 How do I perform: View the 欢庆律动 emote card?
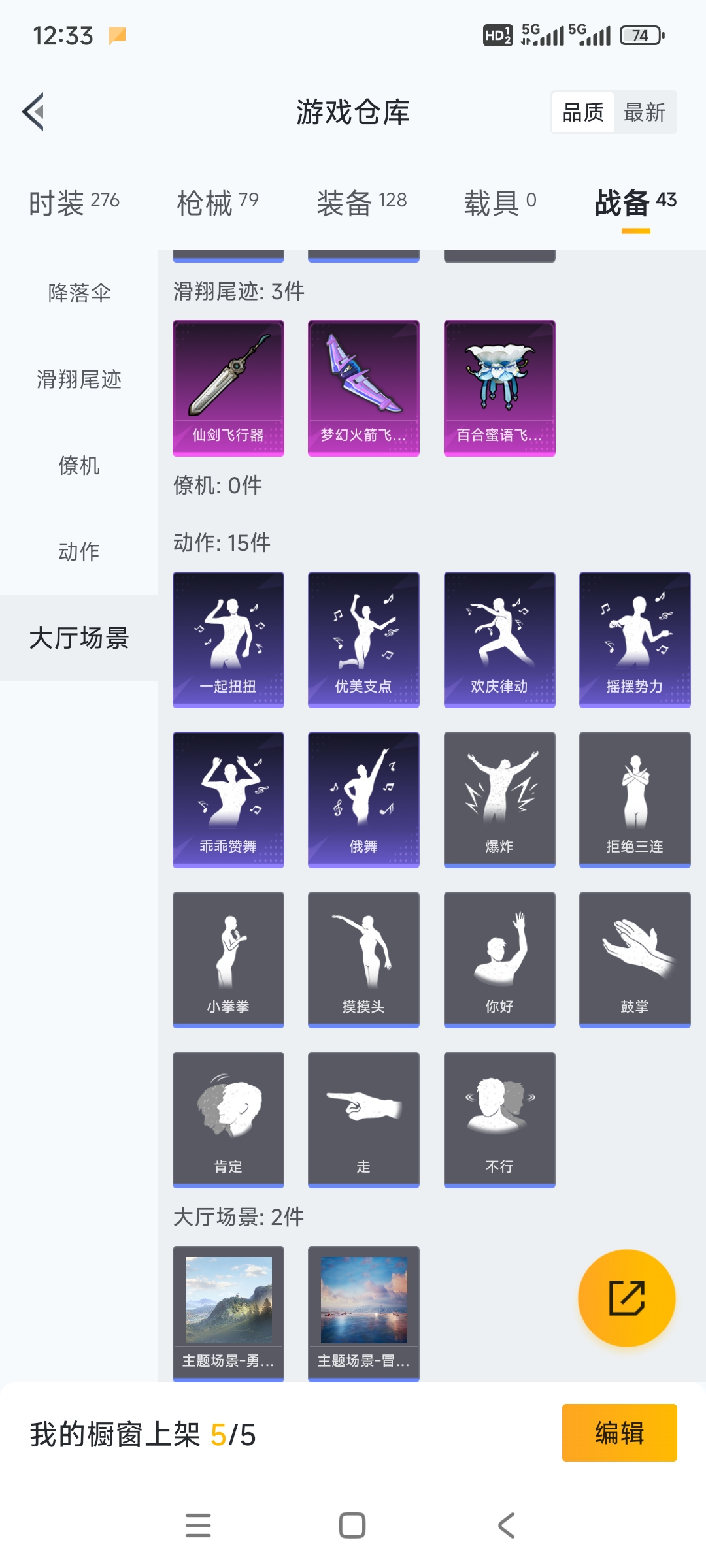[499, 639]
